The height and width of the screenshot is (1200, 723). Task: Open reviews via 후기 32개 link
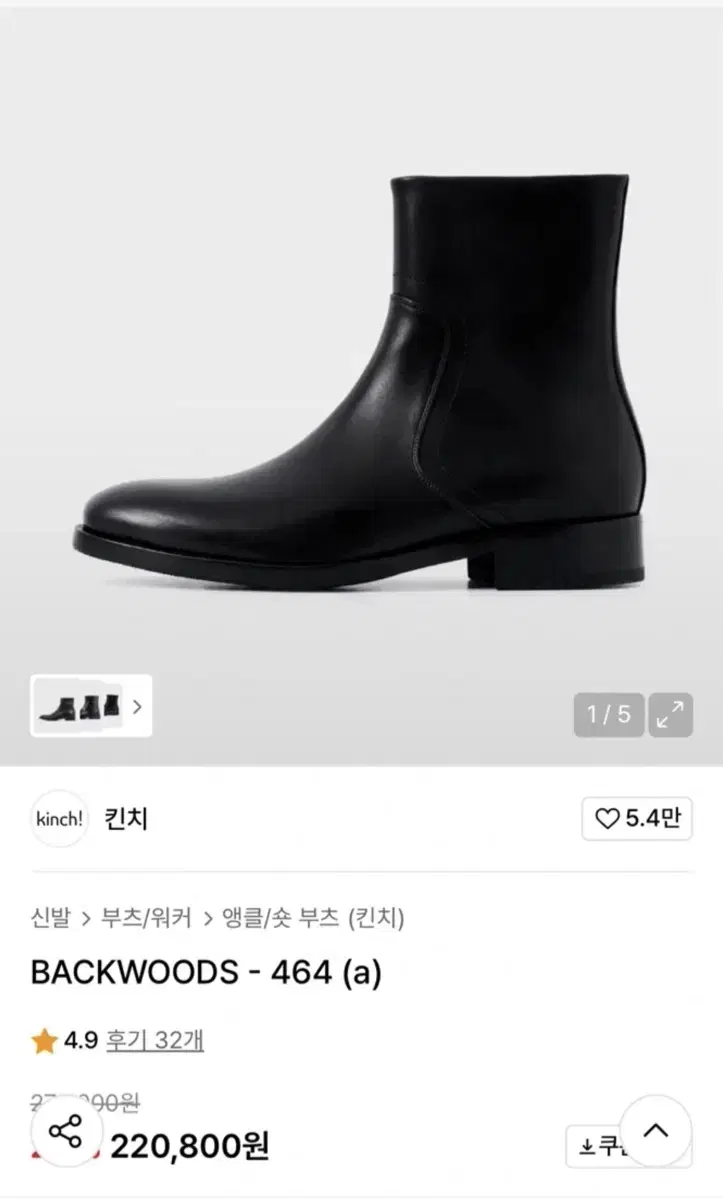(x=155, y=1040)
